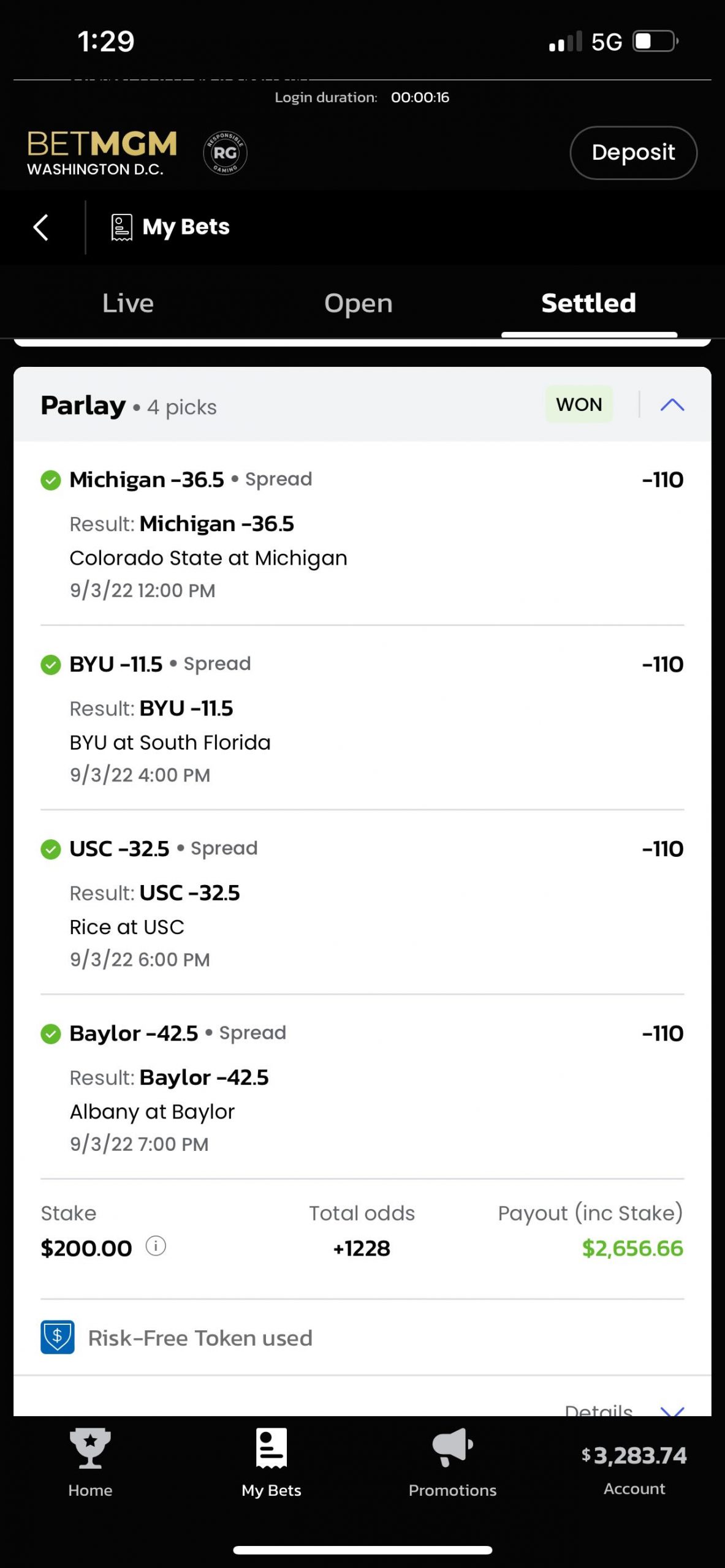
Task: Go to Home in the bottom bar
Action: pos(90,1462)
